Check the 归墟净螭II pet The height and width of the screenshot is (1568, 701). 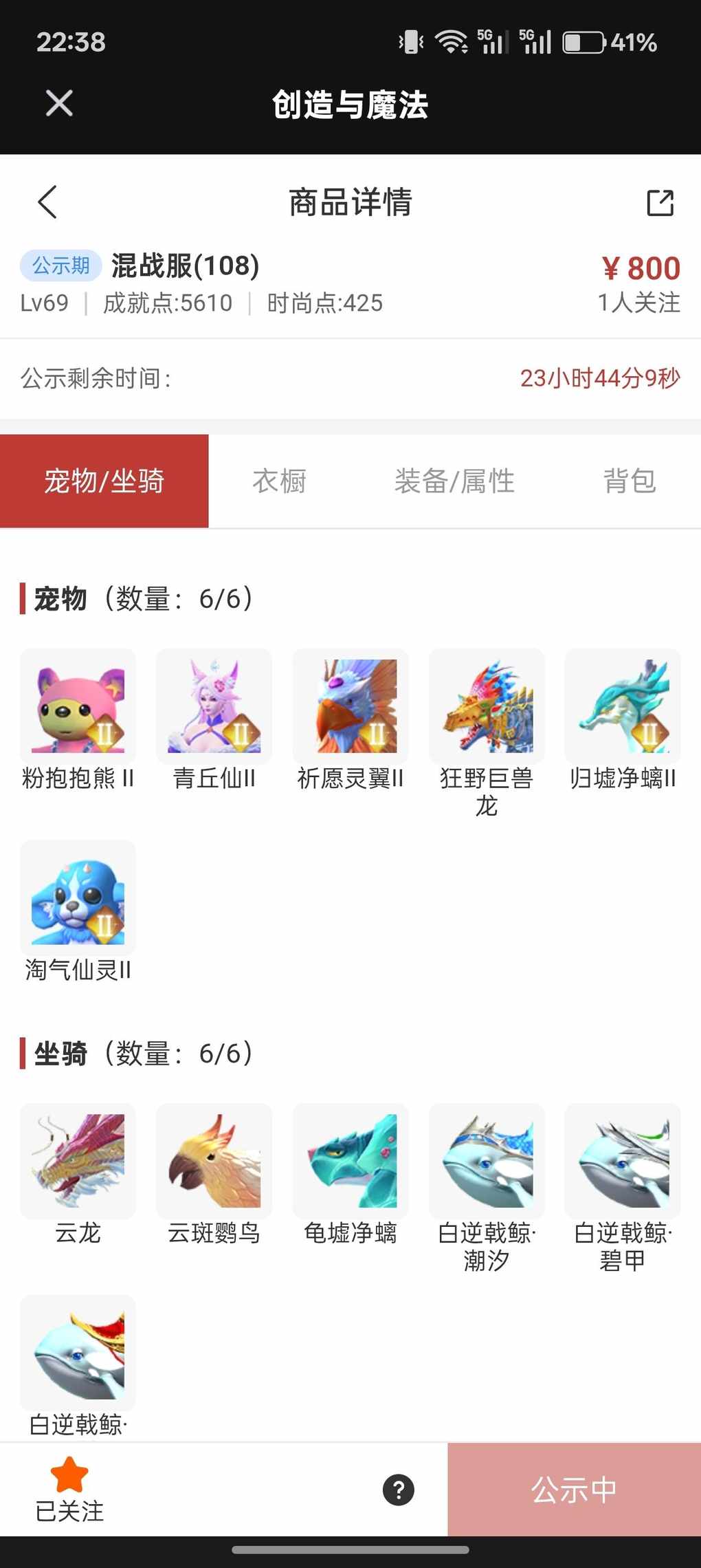tap(623, 707)
